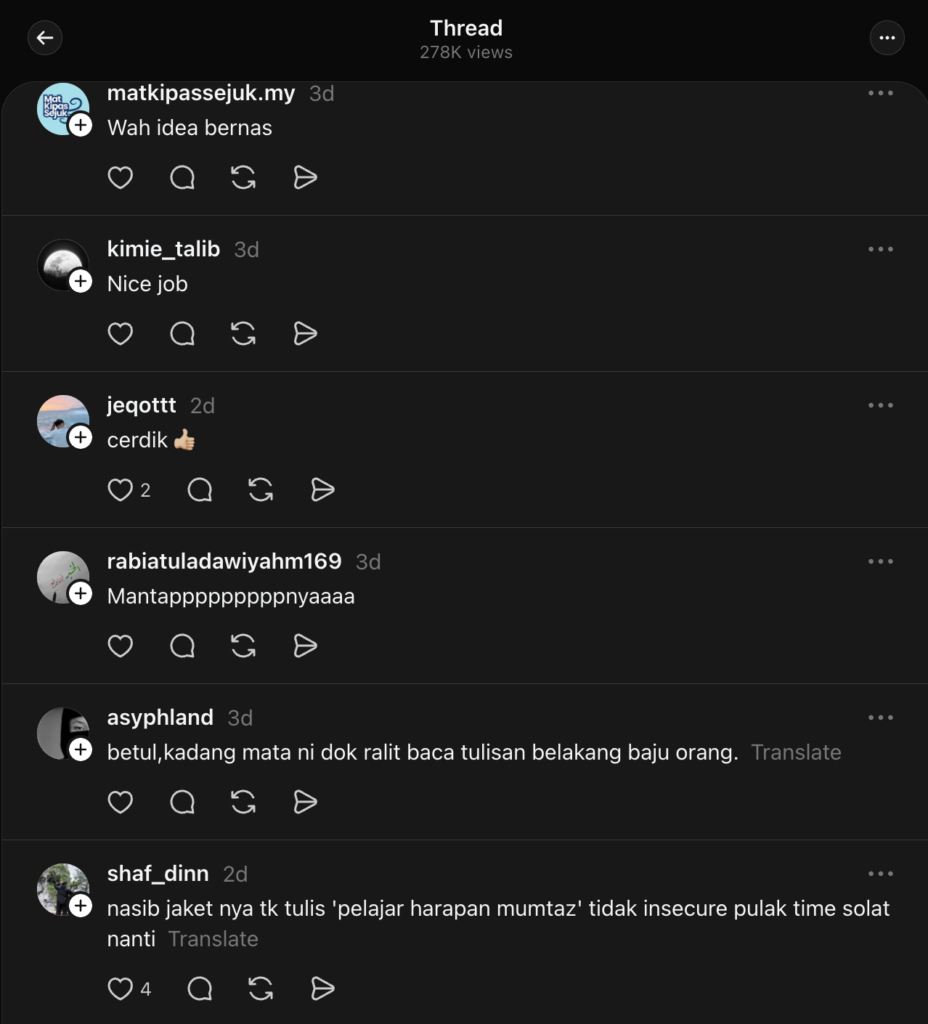Image resolution: width=928 pixels, height=1024 pixels.
Task: Open more options for asyphland's comment
Action: pyautogui.click(x=880, y=717)
